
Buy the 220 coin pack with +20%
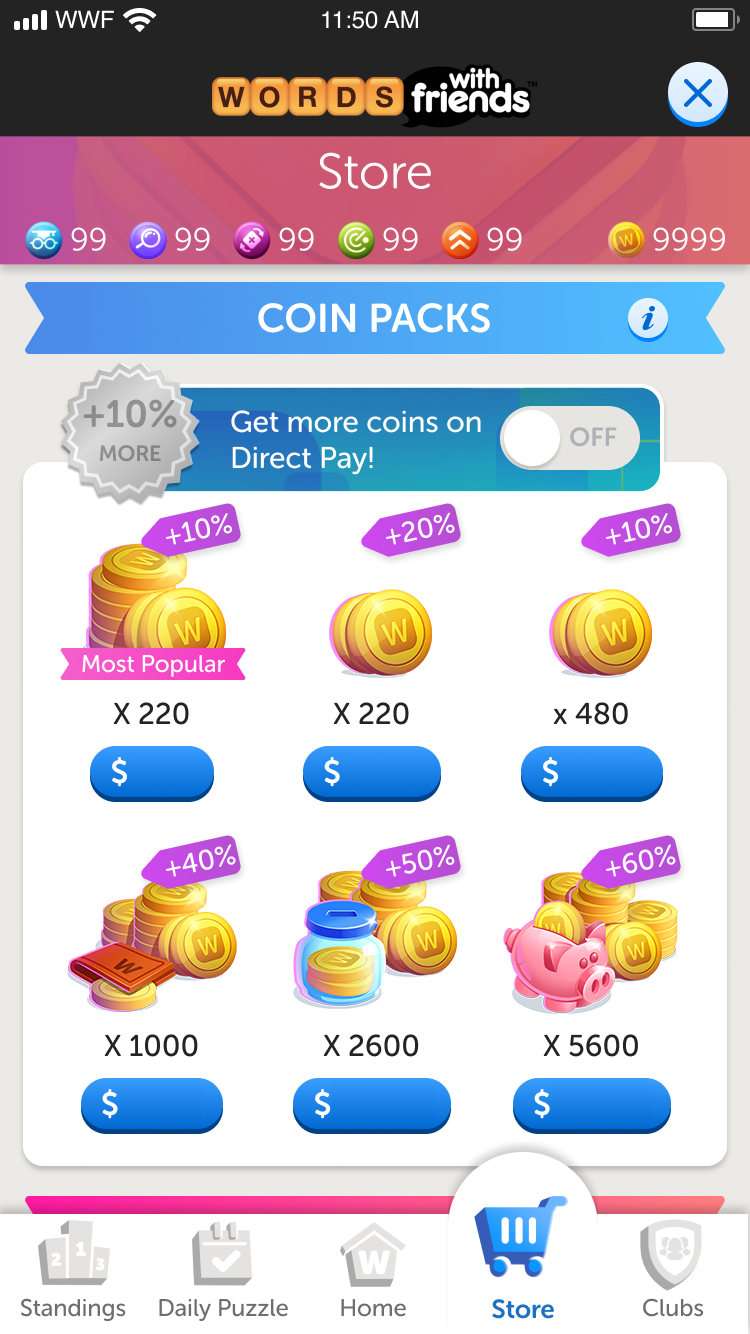(371, 773)
